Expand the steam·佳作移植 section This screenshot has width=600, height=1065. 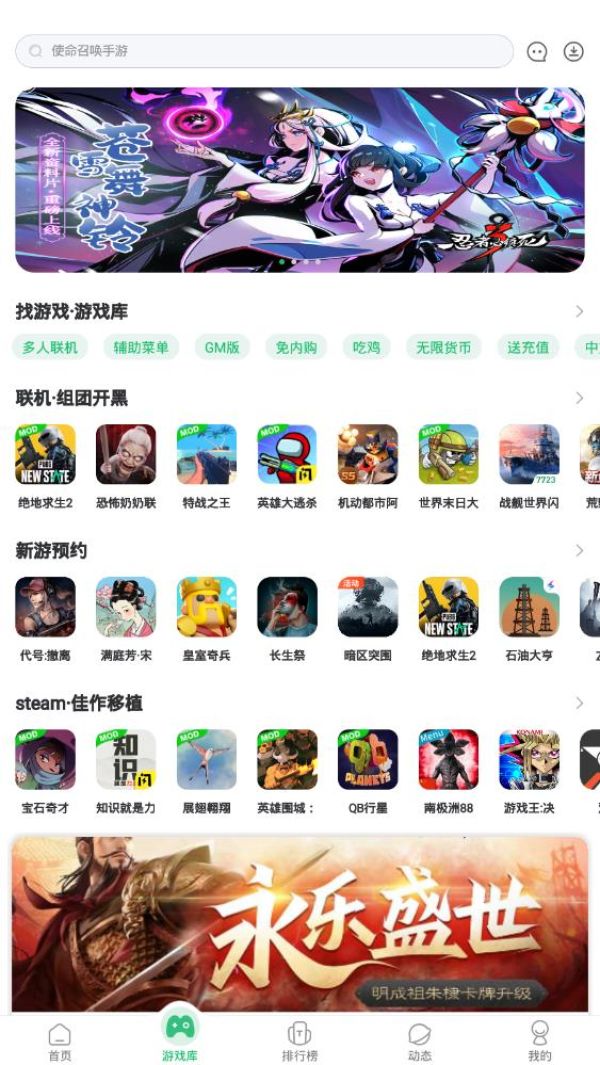point(579,704)
